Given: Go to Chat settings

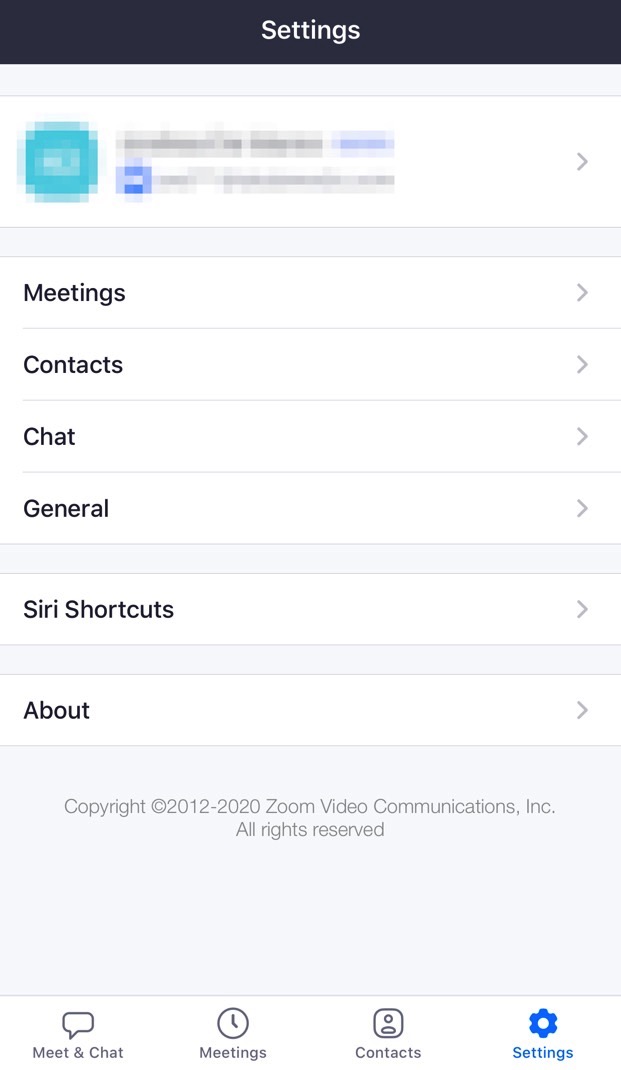Looking at the screenshot, I should pos(310,437).
